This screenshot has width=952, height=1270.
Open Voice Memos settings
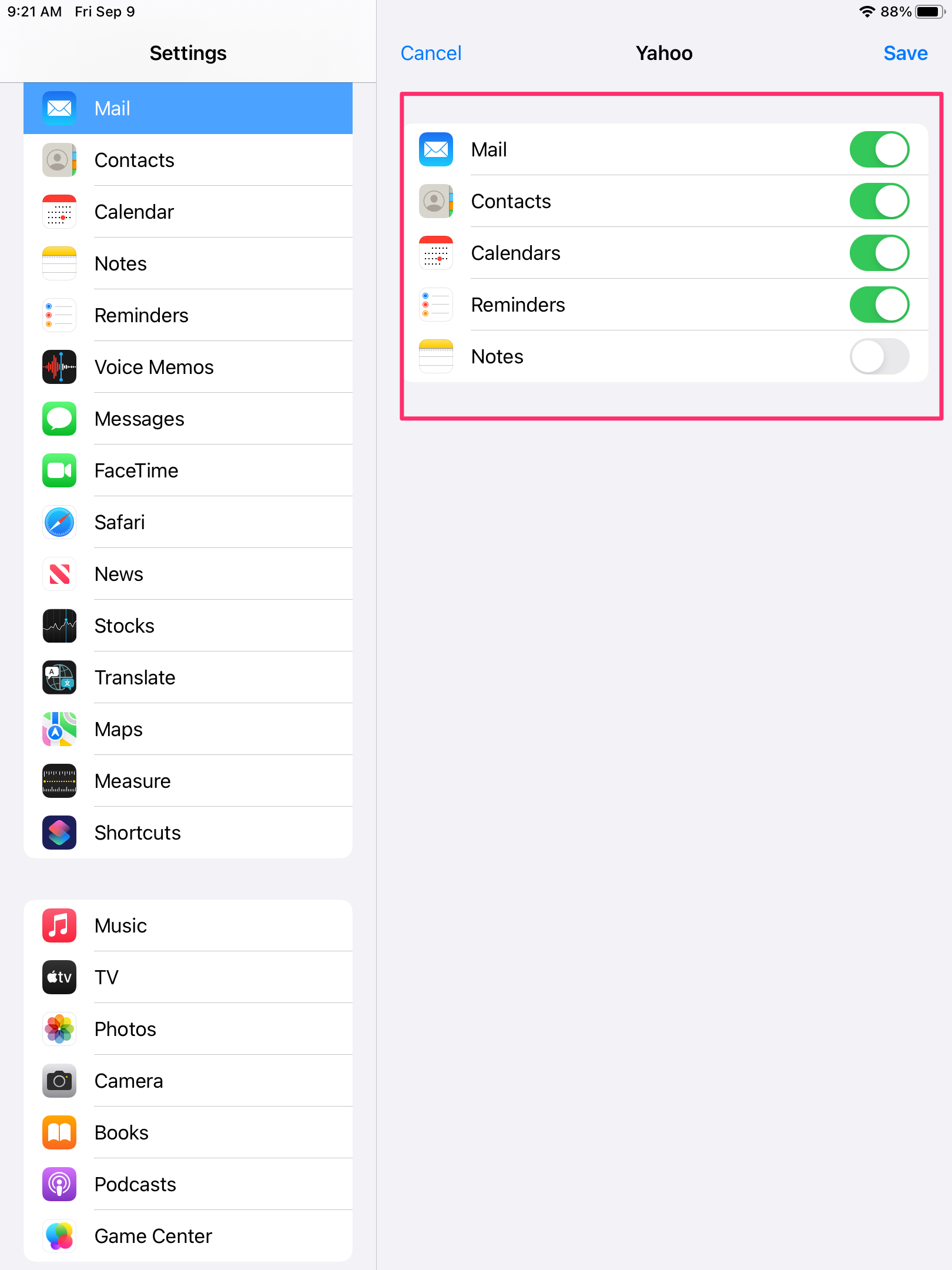pos(188,367)
